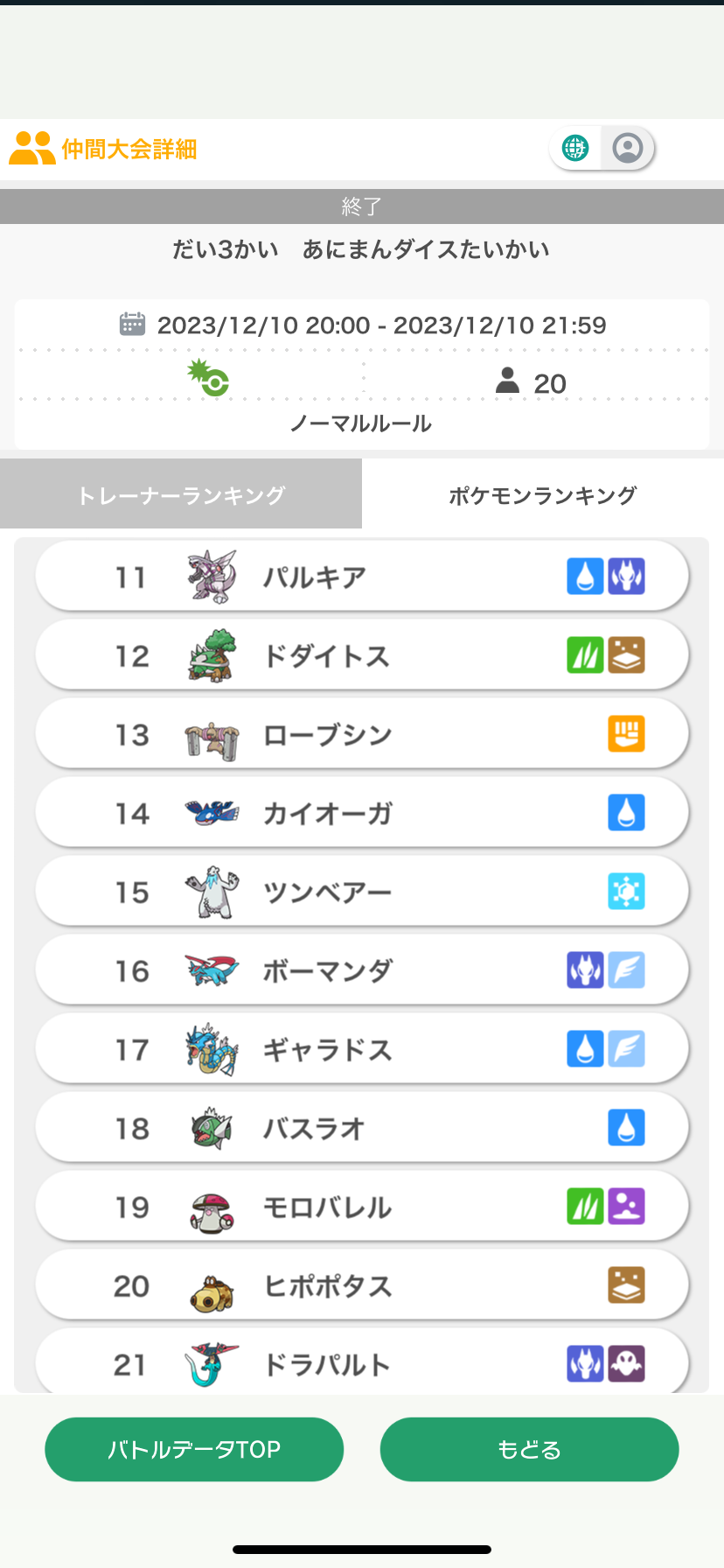The image size is (724, 1568).
Task: Tap the もどる button
Action: 529,1449
